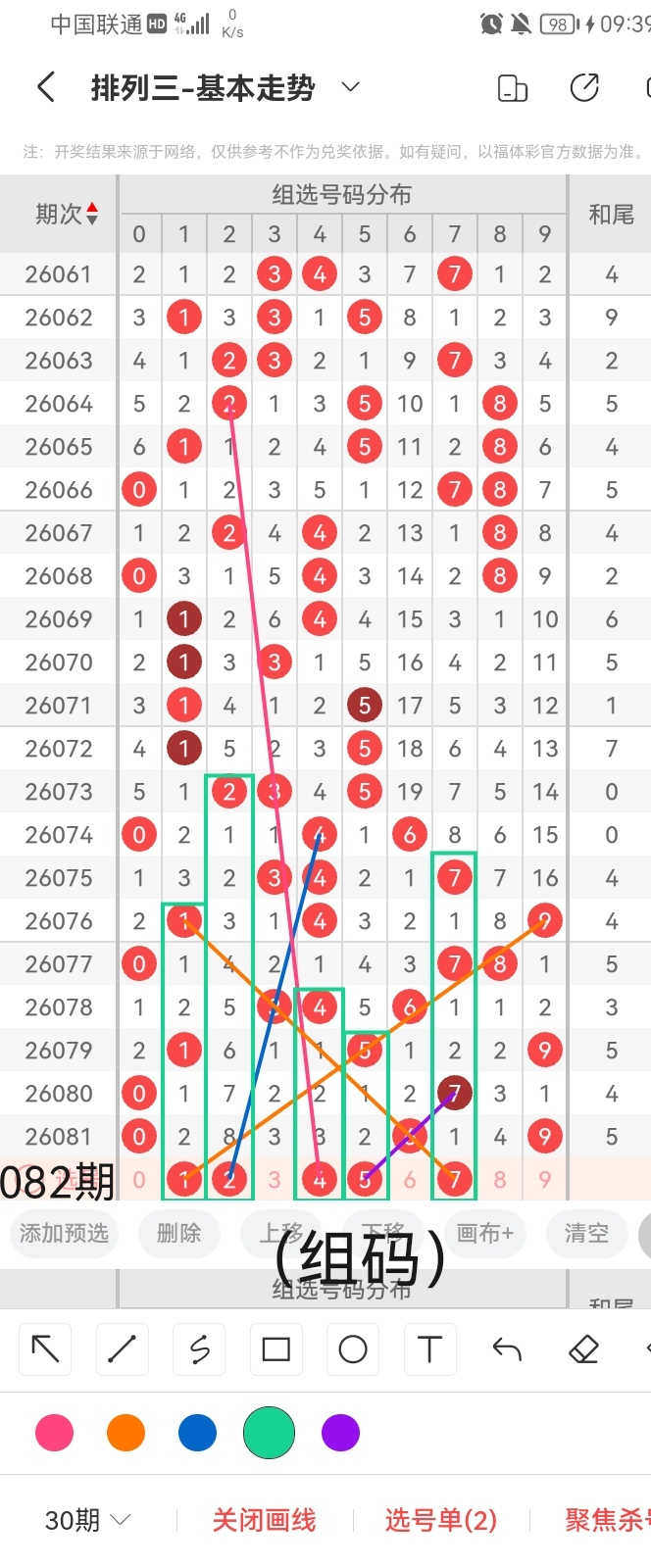The image size is (651, 1568).
Task: Choose the pink color swatch
Action: [x=54, y=1433]
